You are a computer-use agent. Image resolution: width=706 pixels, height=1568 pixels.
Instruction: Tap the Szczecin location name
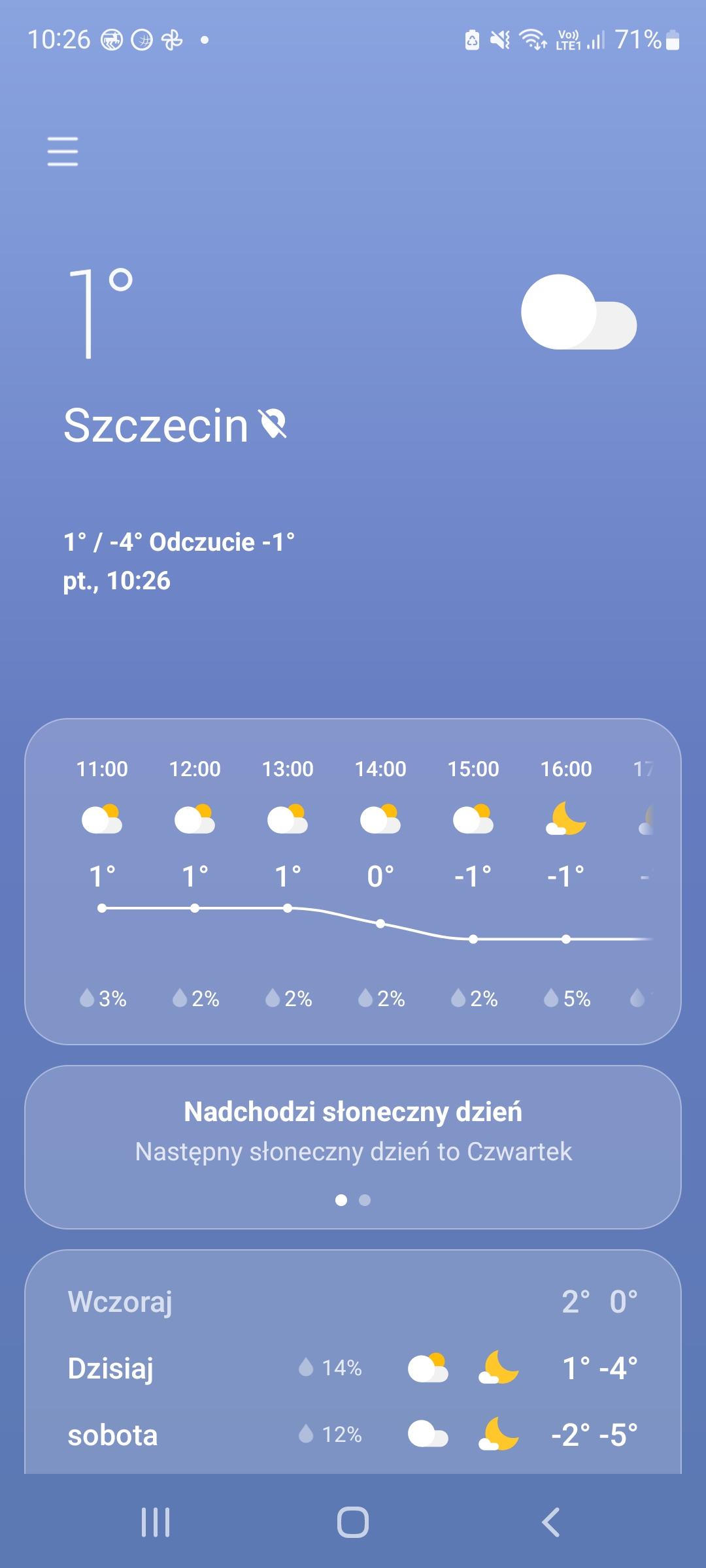[156, 425]
